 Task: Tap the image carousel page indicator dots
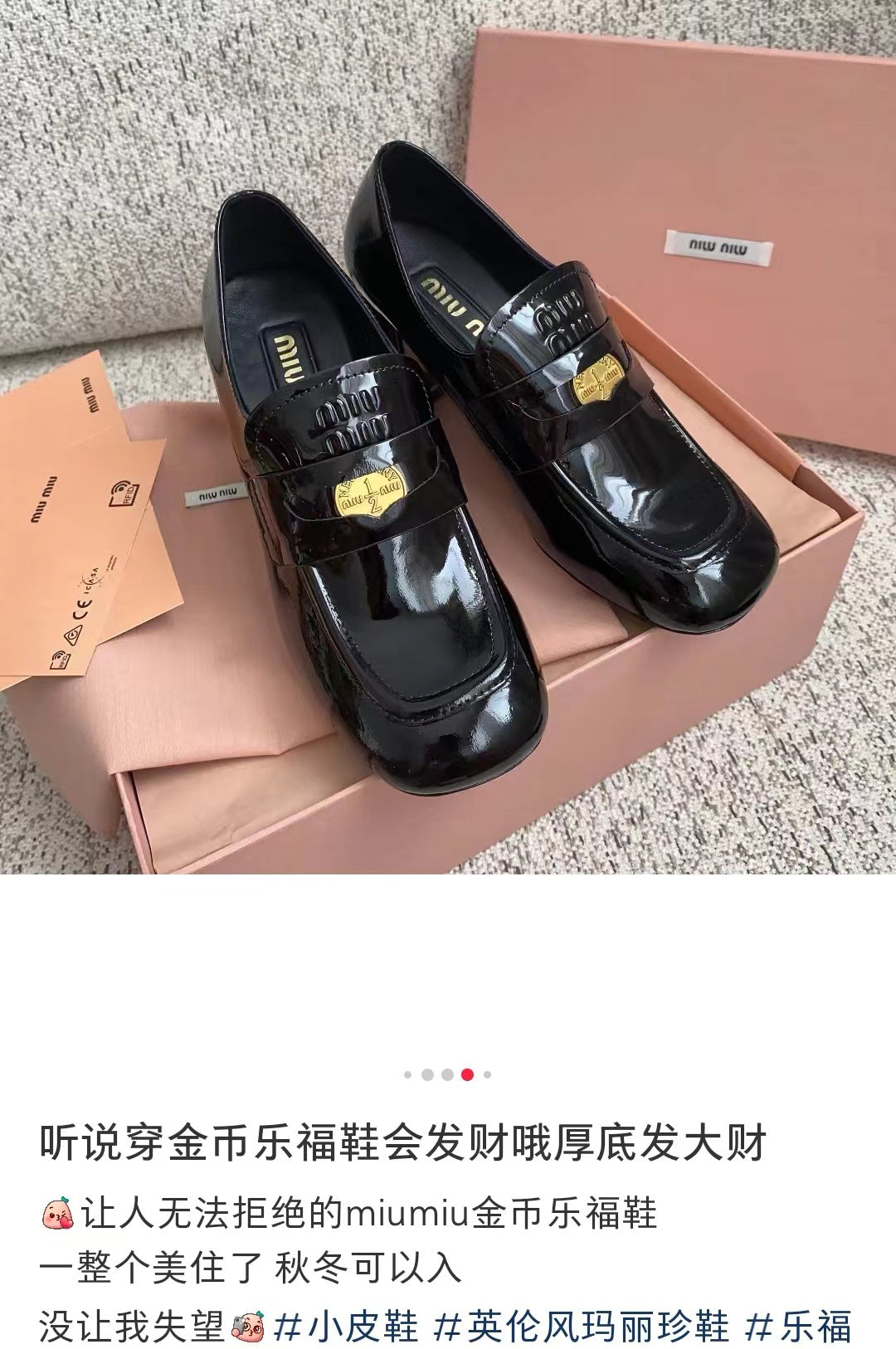coord(448,1074)
